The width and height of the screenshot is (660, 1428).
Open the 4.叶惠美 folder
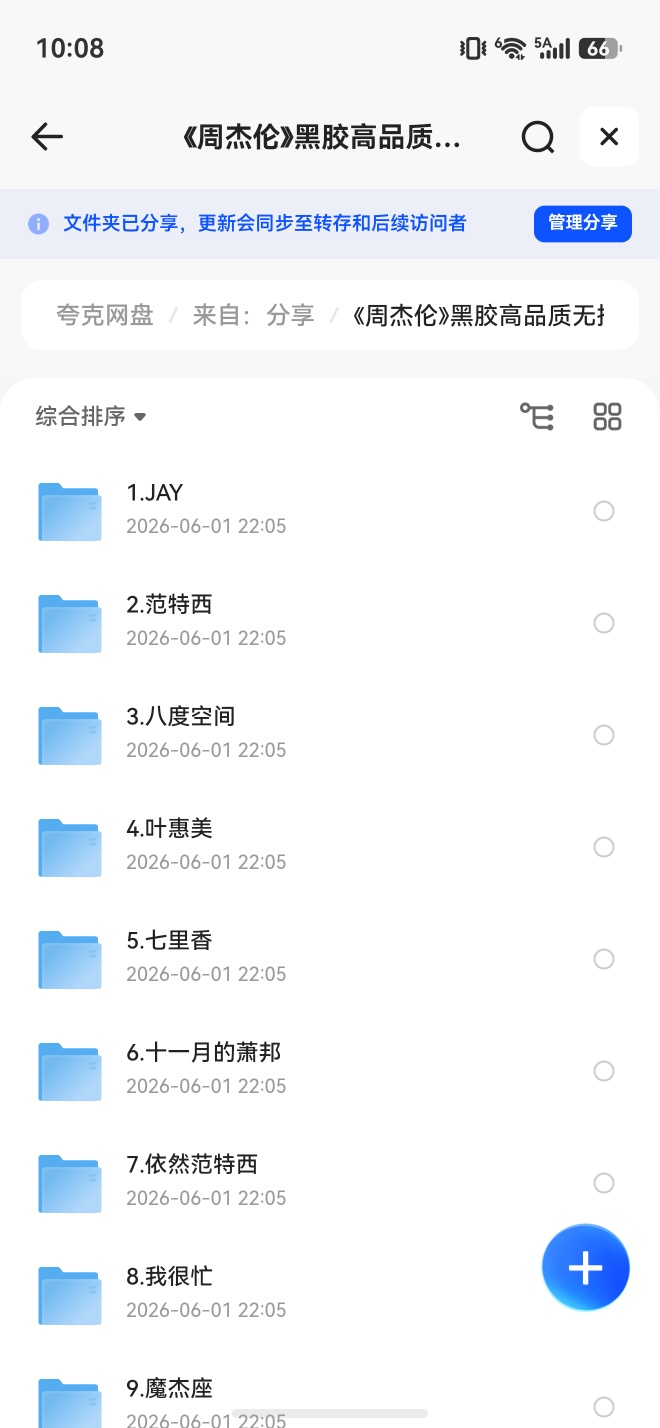click(x=330, y=846)
